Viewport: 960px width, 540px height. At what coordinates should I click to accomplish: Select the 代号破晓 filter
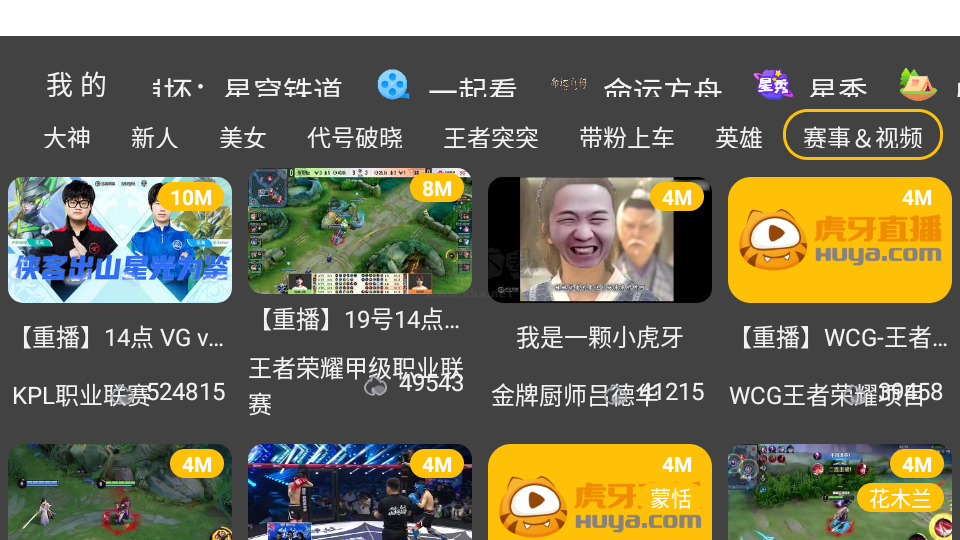[x=355, y=137]
